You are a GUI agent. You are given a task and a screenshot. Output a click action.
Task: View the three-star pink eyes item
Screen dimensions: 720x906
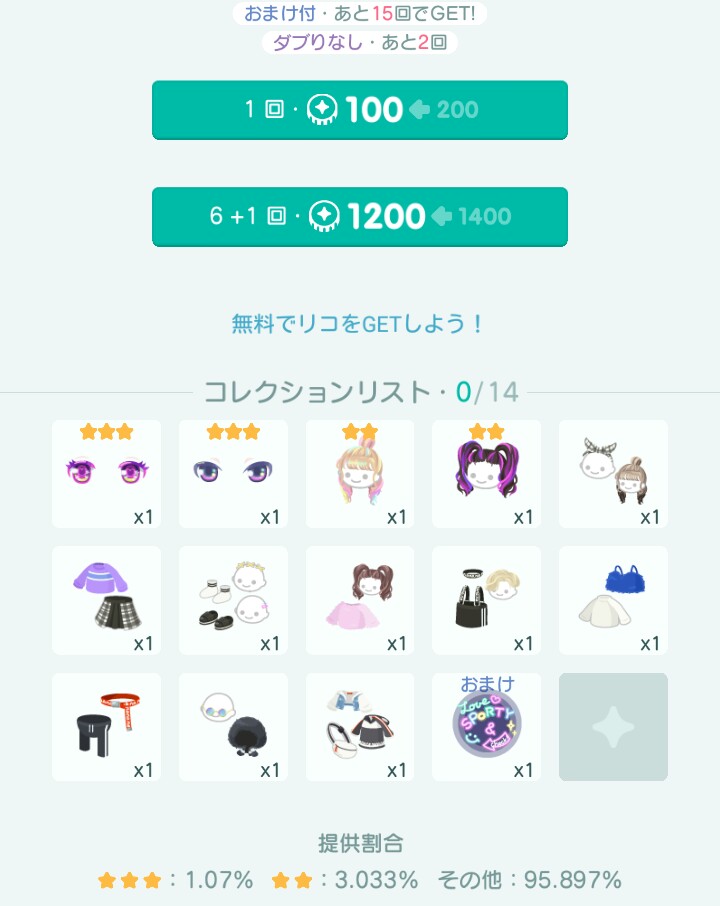coord(106,474)
